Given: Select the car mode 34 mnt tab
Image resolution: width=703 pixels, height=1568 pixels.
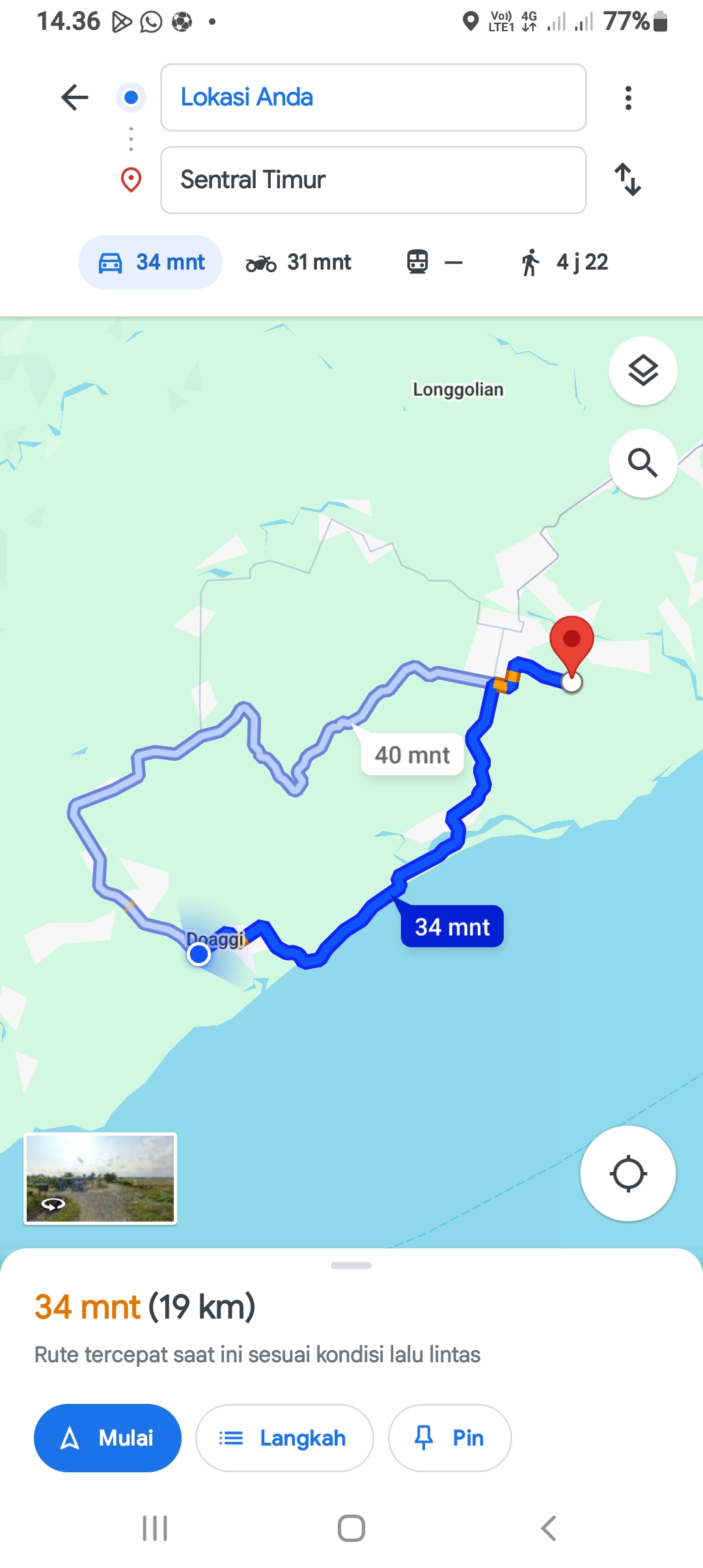Looking at the screenshot, I should [x=150, y=262].
